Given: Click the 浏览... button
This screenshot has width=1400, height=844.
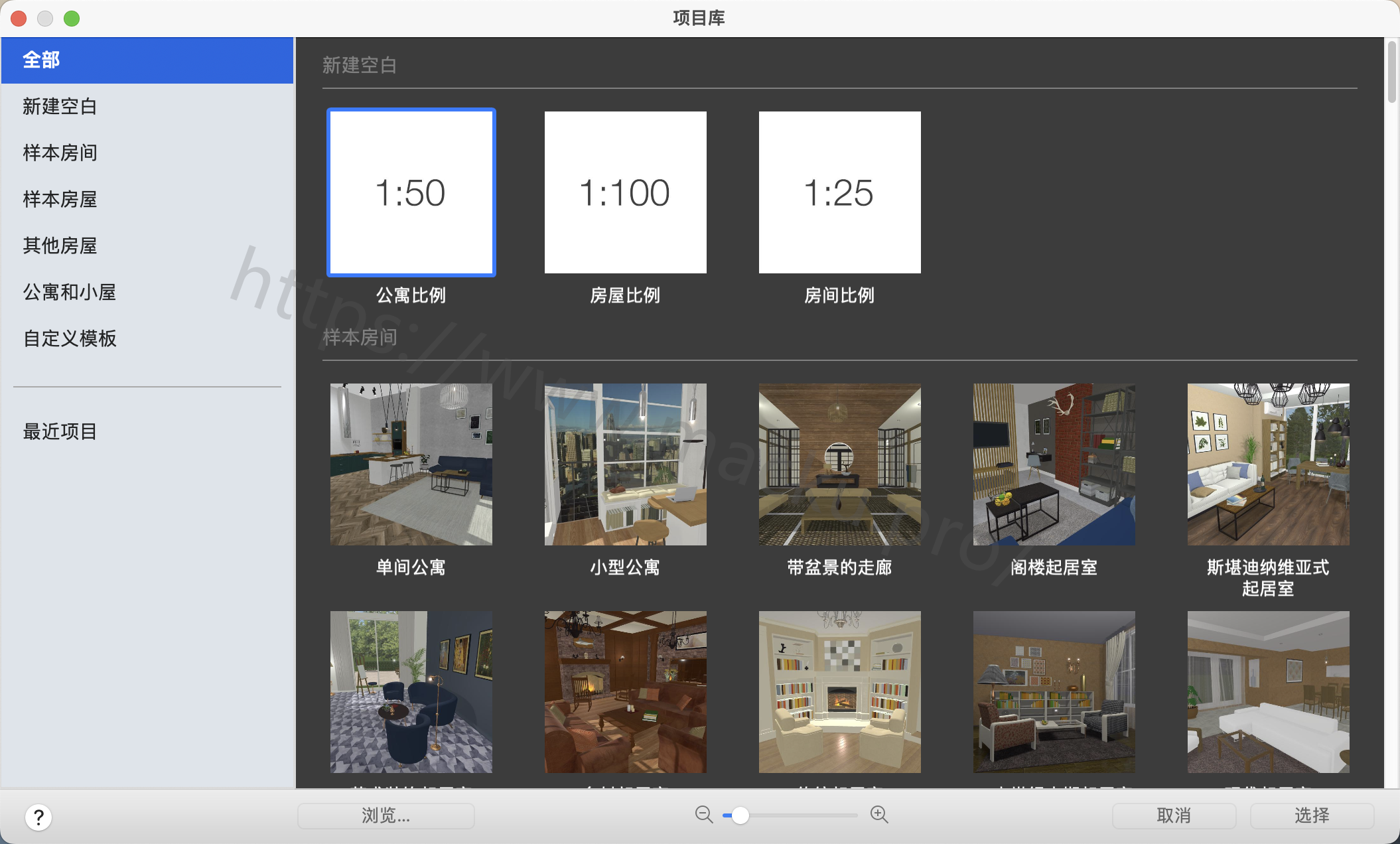Looking at the screenshot, I should (x=385, y=815).
